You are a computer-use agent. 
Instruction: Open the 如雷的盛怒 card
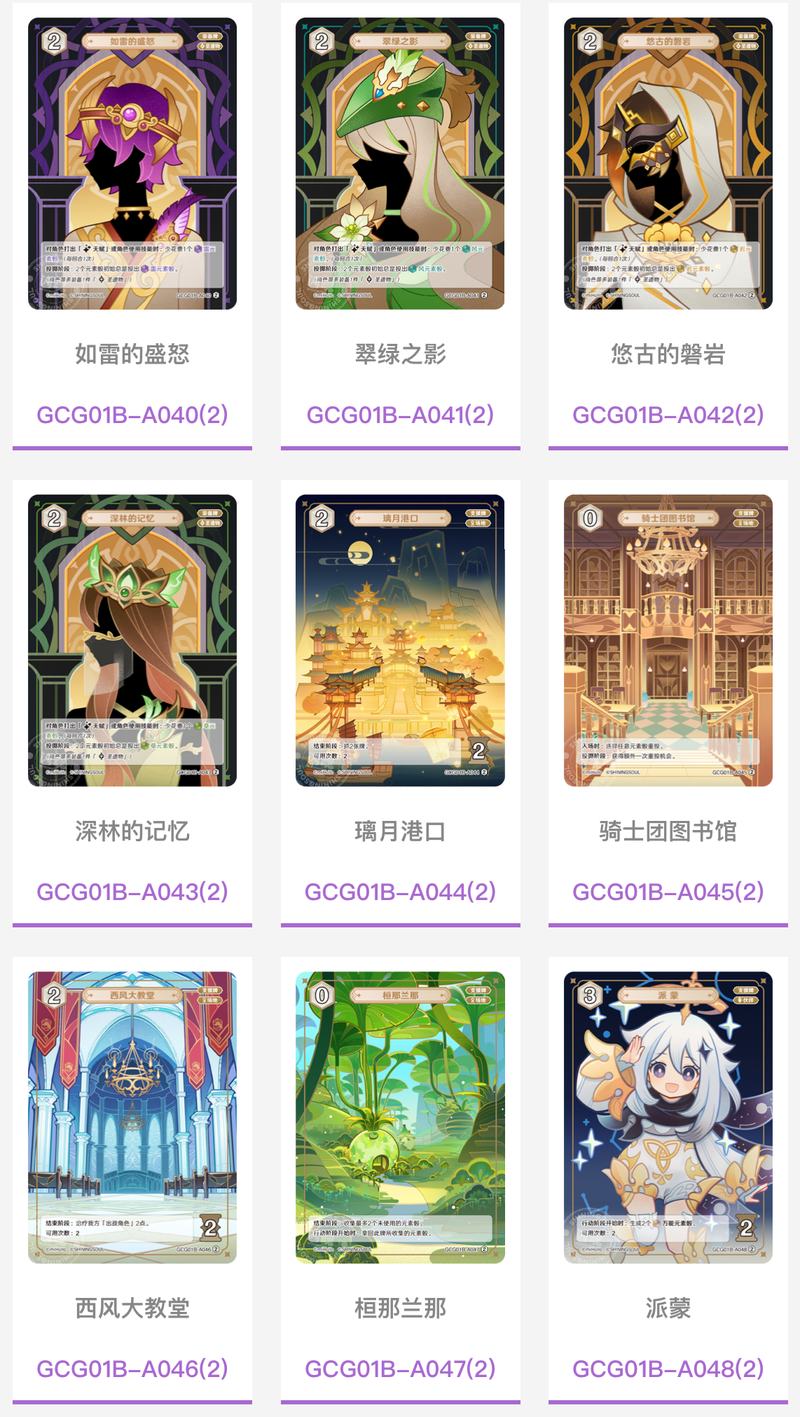pyautogui.click(x=132, y=163)
